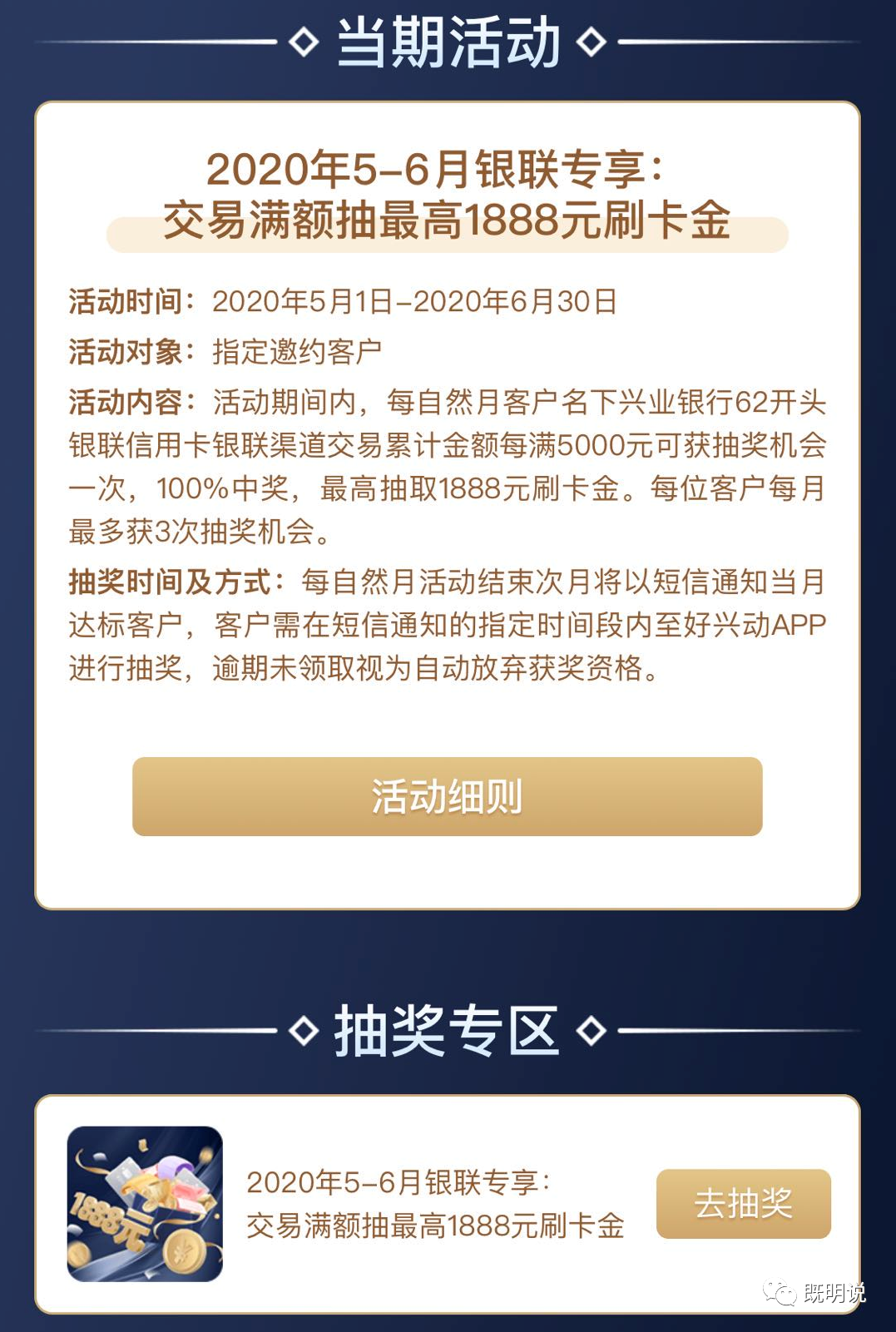
Task: Open the 1888元 lottery thumbnail image
Action: coord(145,1203)
